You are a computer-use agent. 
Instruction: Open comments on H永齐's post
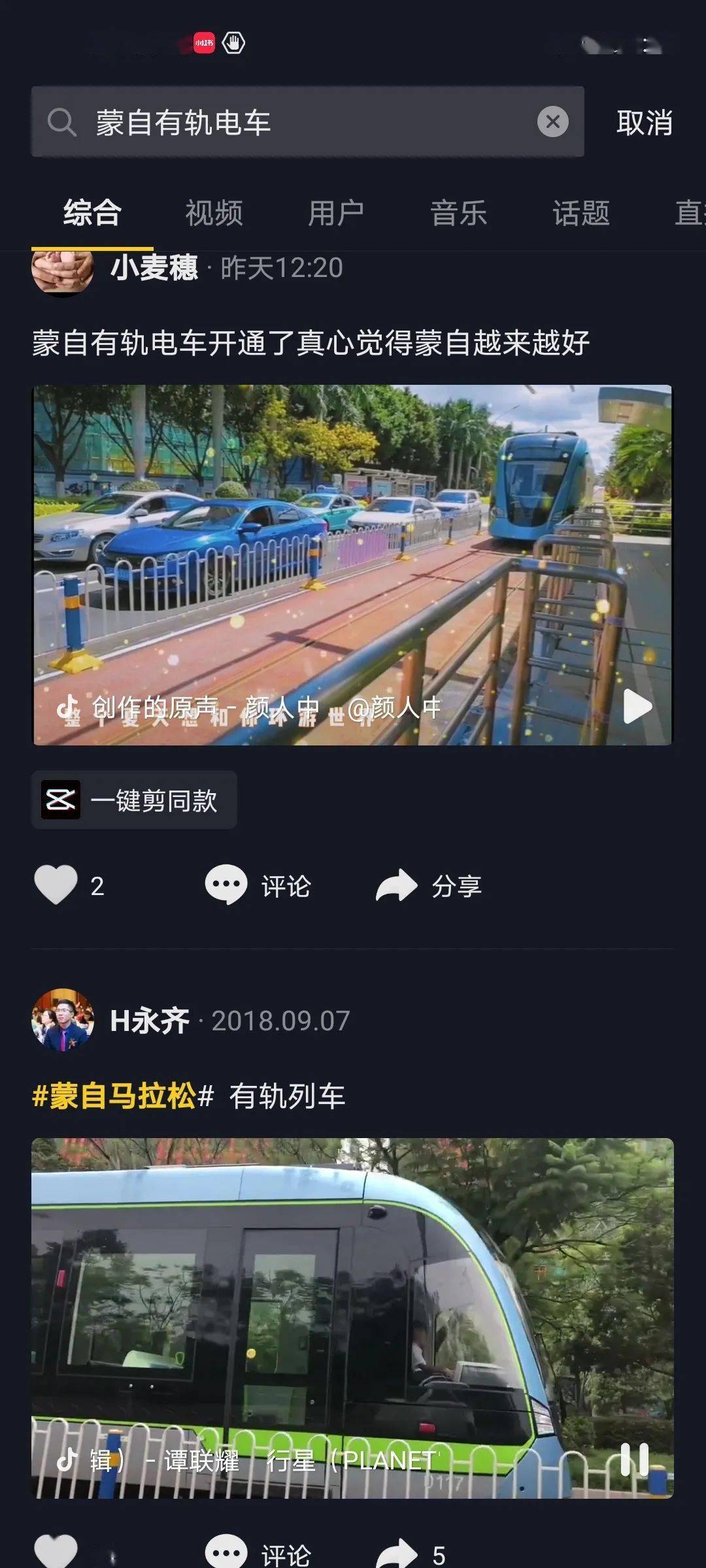(x=258, y=1554)
